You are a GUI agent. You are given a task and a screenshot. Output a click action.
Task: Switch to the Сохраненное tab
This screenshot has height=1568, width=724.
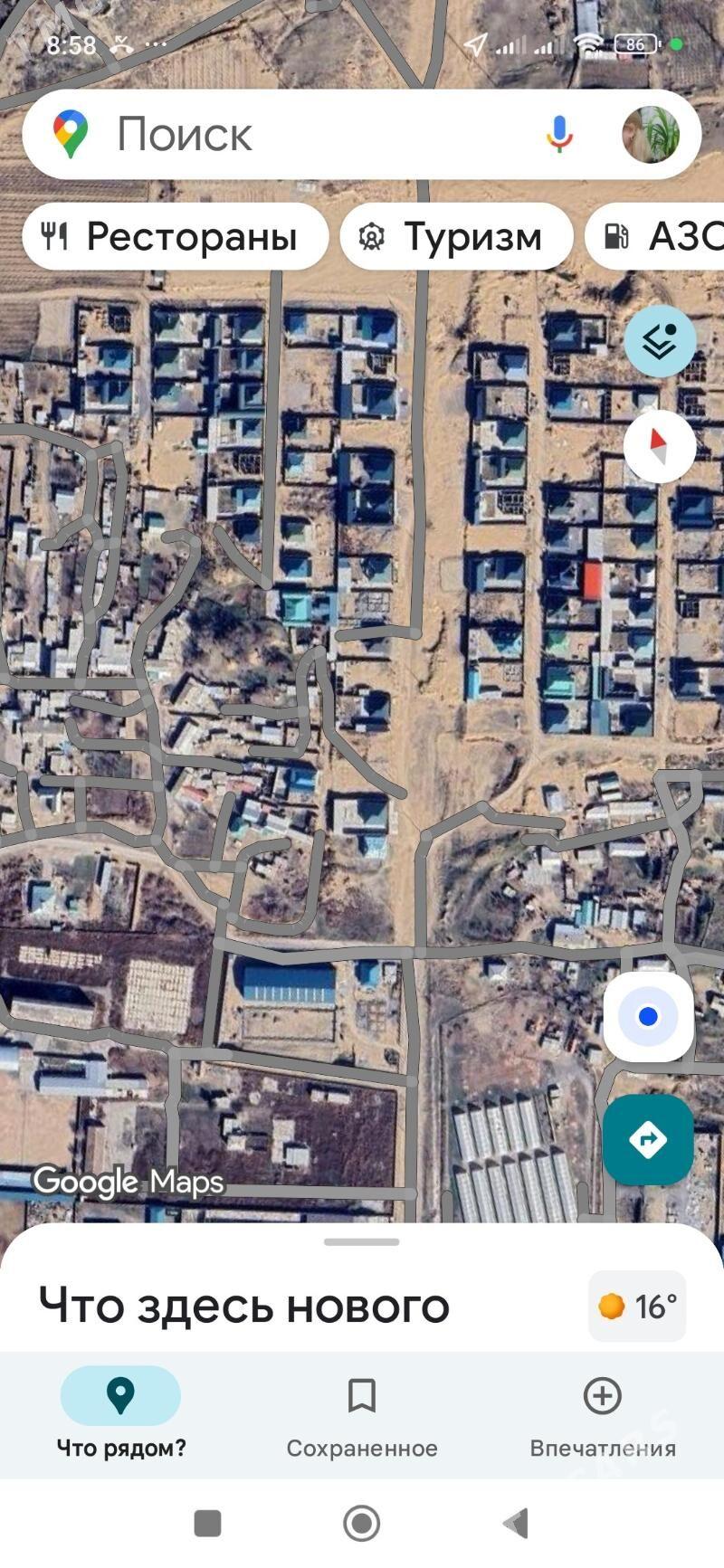coord(362,1413)
